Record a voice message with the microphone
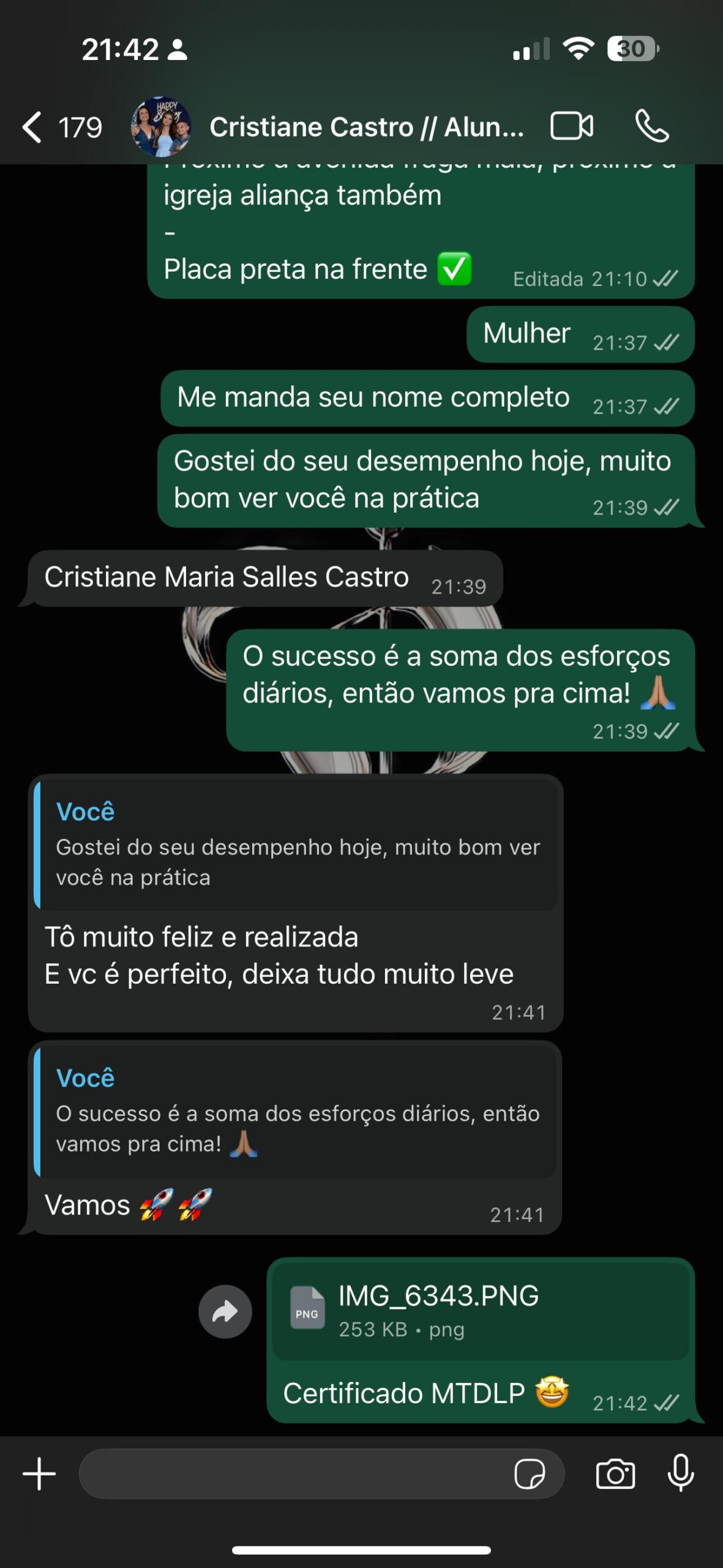The width and height of the screenshot is (723, 1568). [x=681, y=1474]
